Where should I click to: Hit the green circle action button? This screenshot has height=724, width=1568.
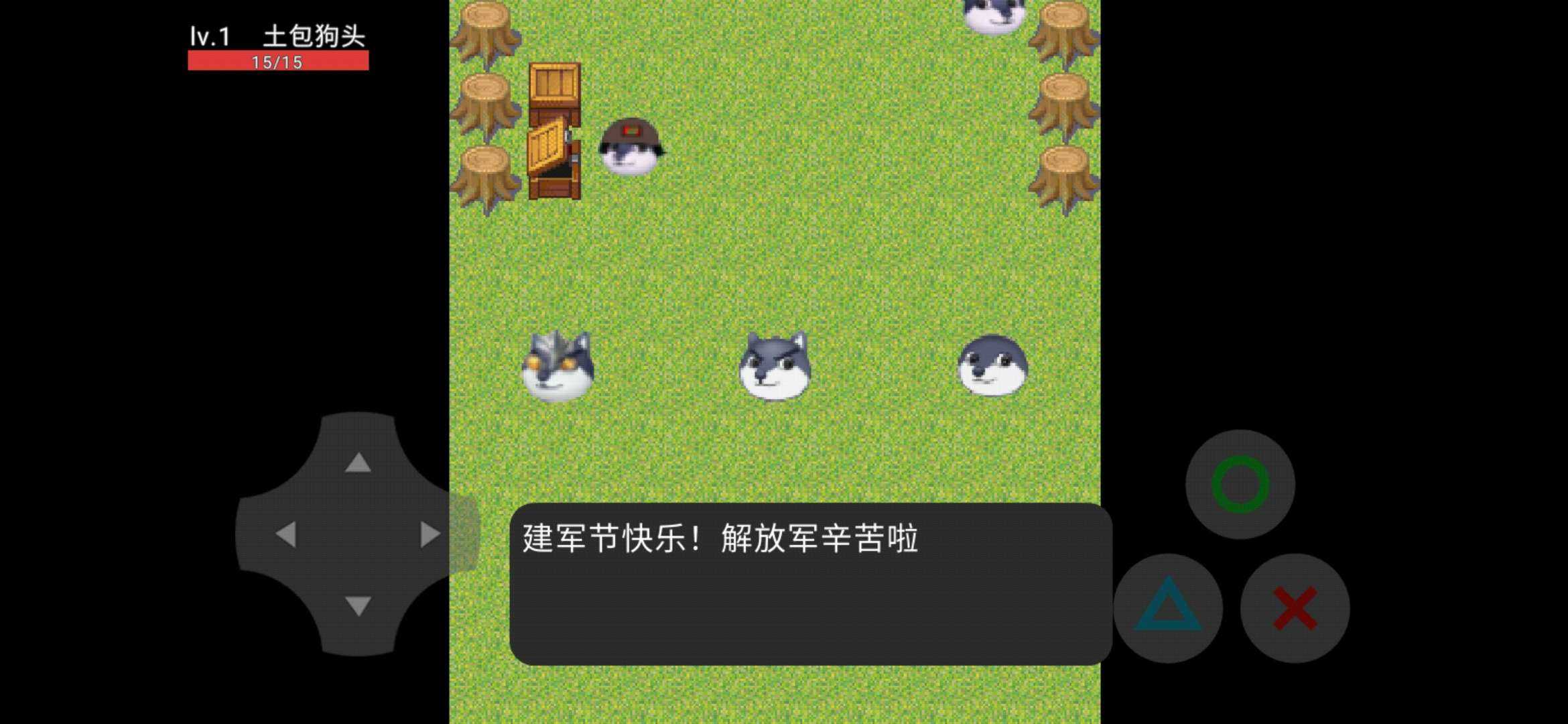(x=1240, y=484)
